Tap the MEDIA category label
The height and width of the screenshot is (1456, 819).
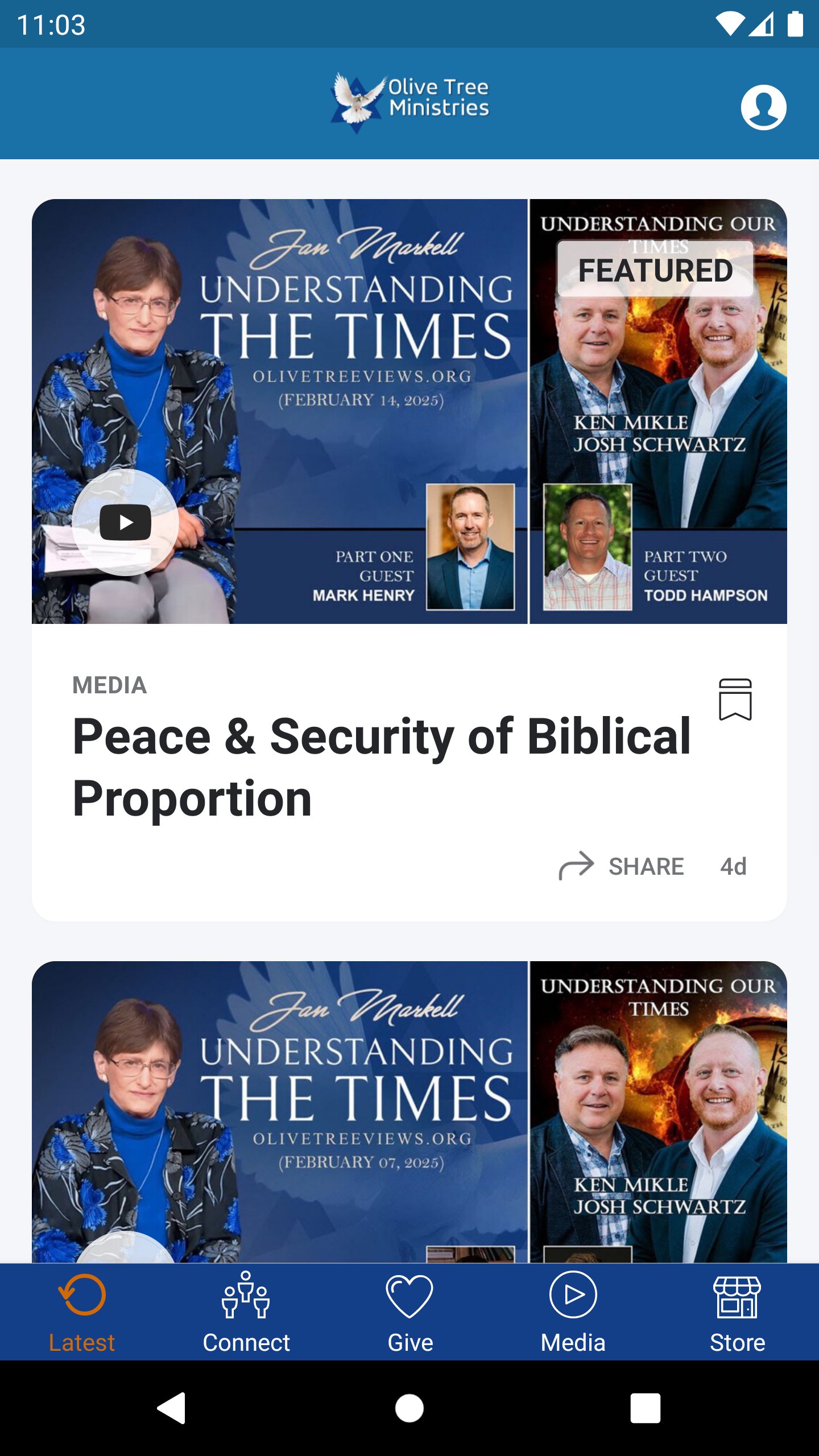coord(110,684)
